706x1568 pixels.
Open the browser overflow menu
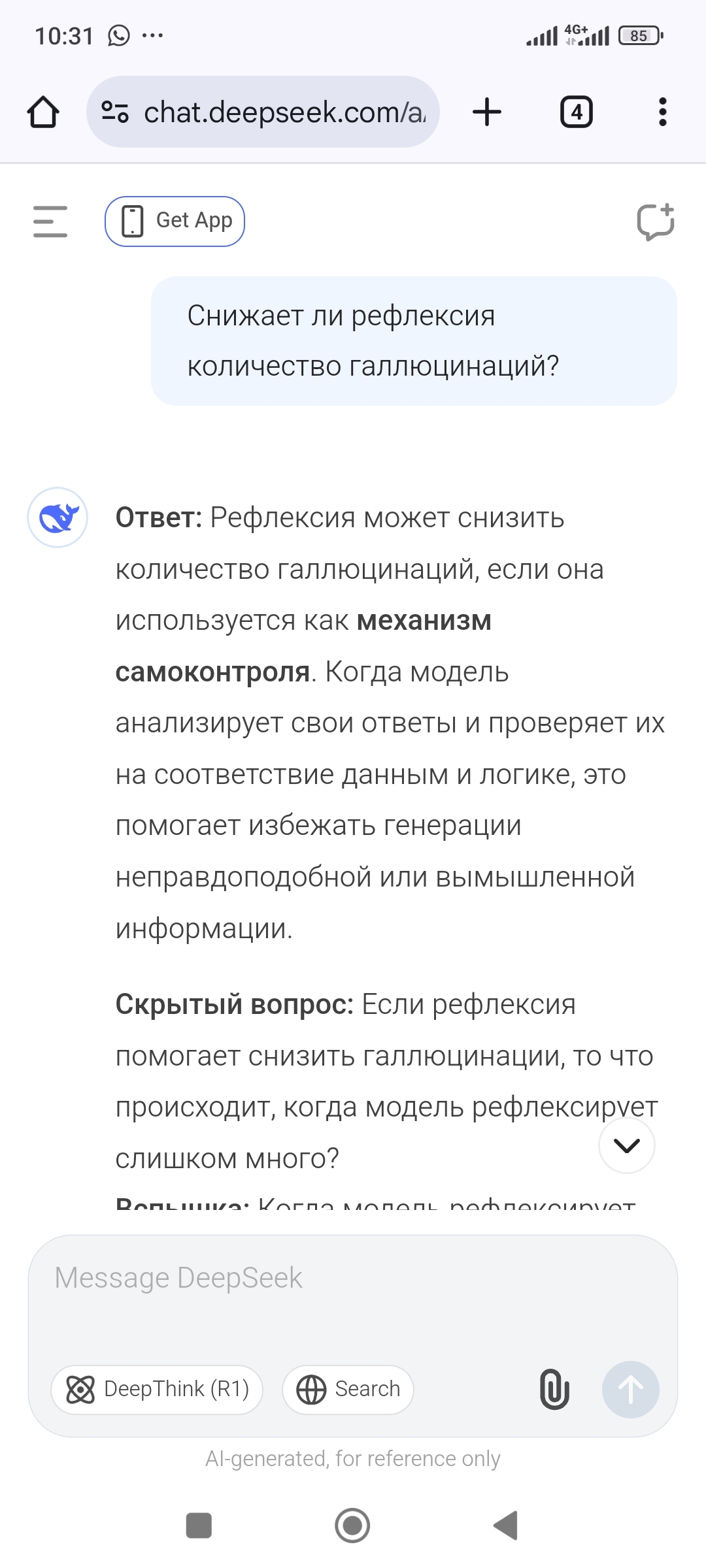pyautogui.click(x=663, y=112)
